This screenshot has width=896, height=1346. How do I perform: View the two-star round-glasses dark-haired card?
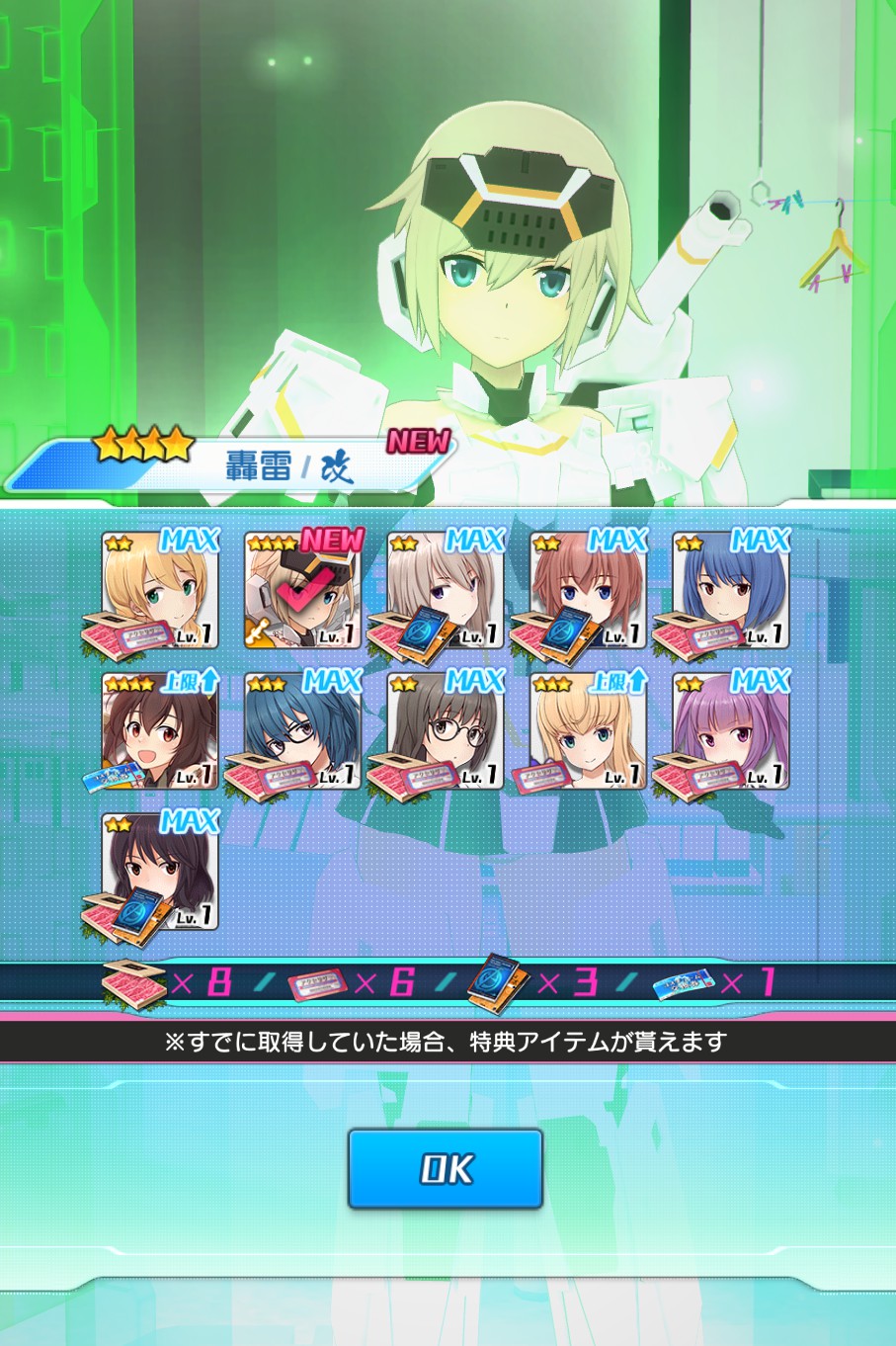[447, 731]
